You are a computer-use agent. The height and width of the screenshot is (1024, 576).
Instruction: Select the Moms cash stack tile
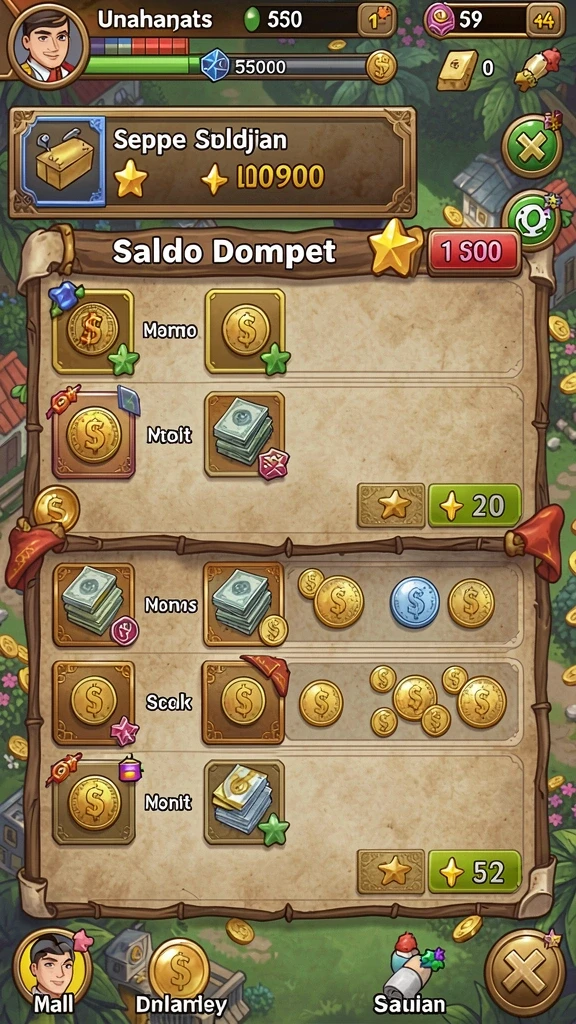(93, 604)
